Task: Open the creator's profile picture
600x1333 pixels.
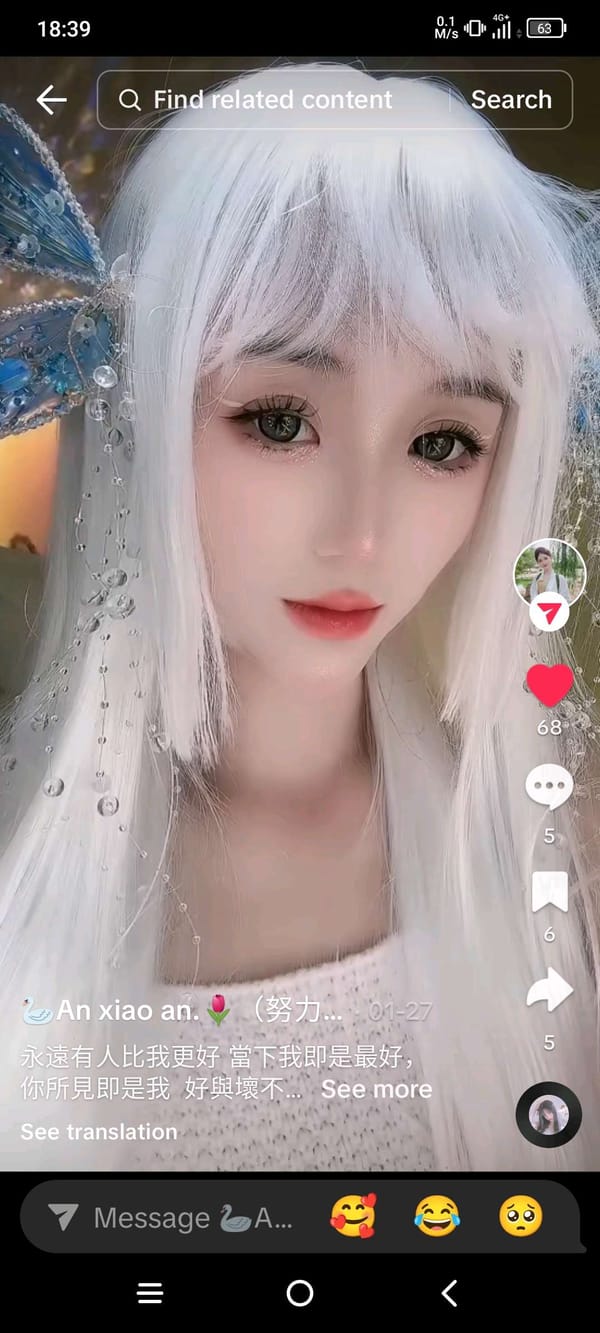Action: [x=548, y=573]
